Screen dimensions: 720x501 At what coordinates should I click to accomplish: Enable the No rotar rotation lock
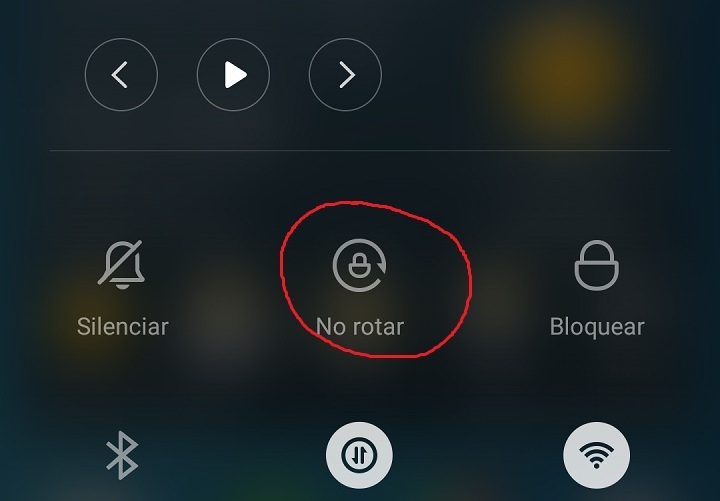pos(360,267)
